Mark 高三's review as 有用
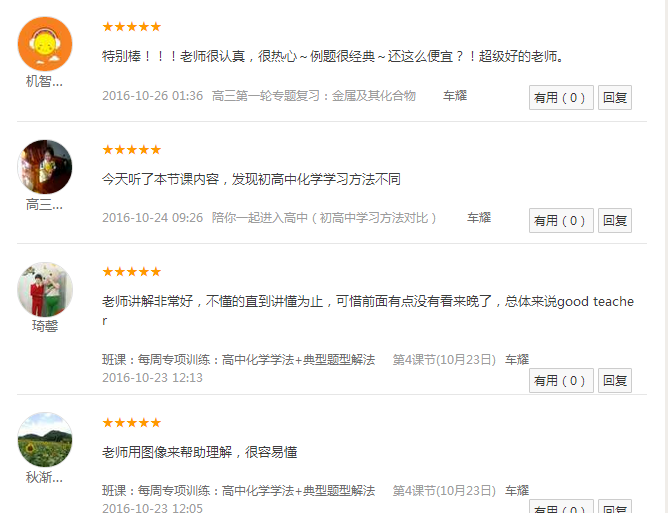The image size is (668, 513). pyautogui.click(x=560, y=221)
